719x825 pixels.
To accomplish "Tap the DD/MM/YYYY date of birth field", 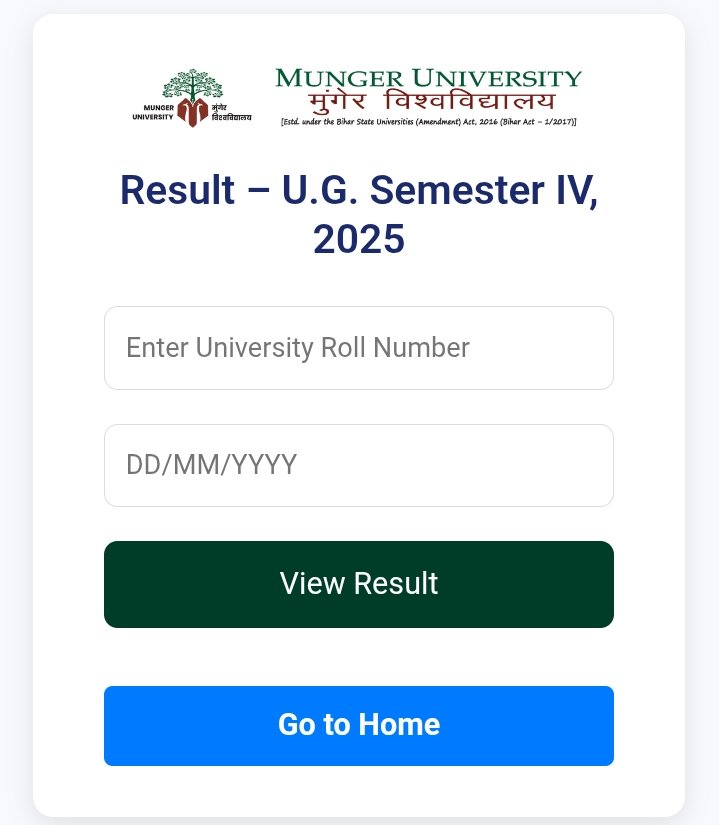I will (x=358, y=465).
